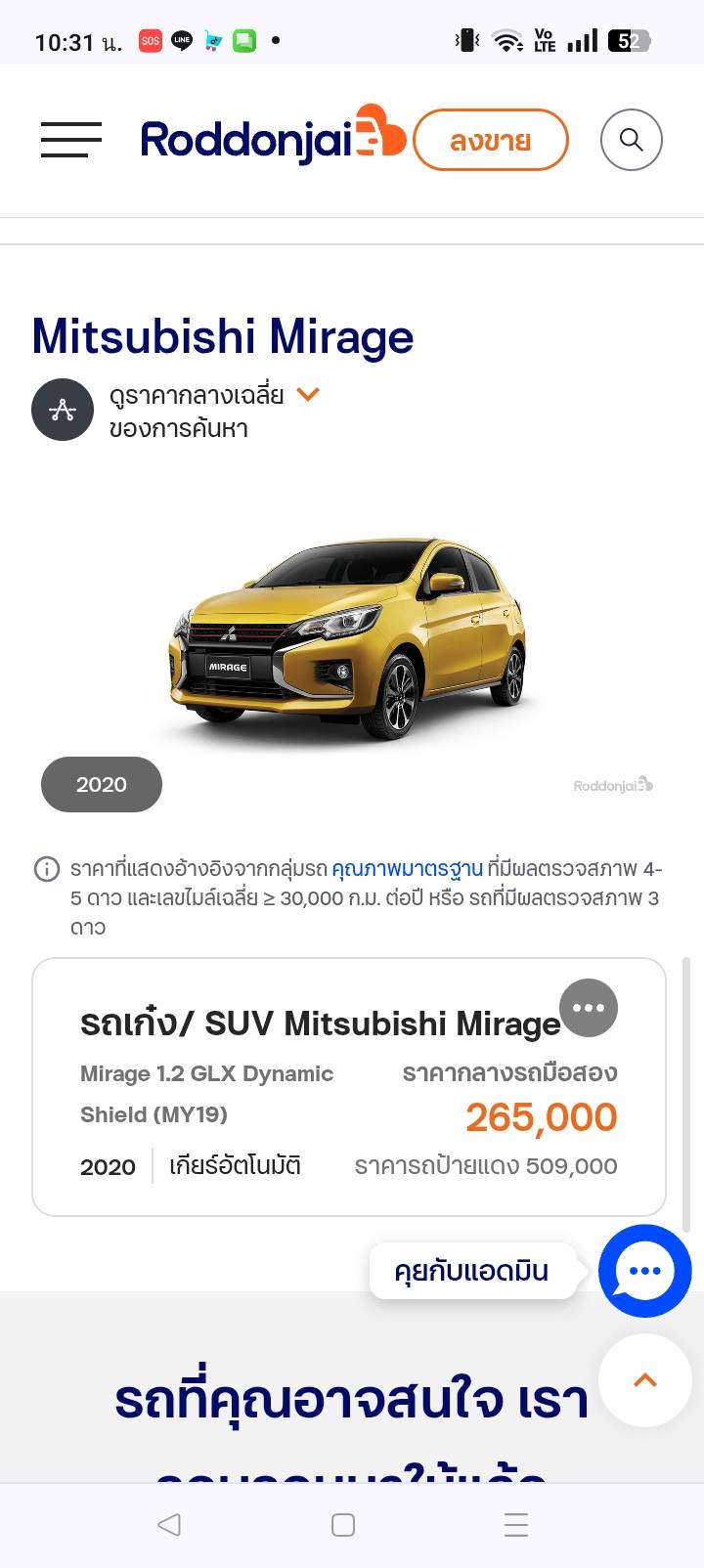
Task: Open Mirage 1.2 GLX Dynamic Shield card
Action: (293, 1114)
